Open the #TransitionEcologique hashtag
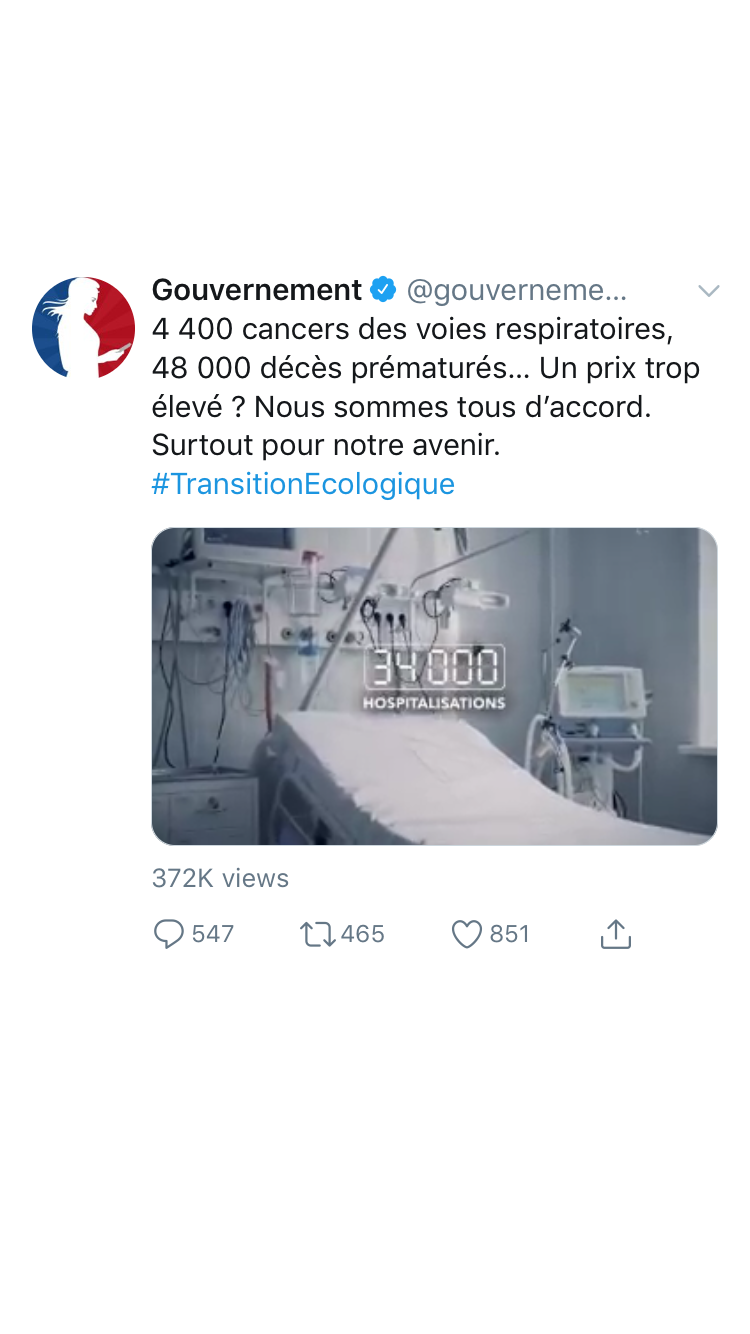This screenshot has height=1334, width=750. [303, 484]
